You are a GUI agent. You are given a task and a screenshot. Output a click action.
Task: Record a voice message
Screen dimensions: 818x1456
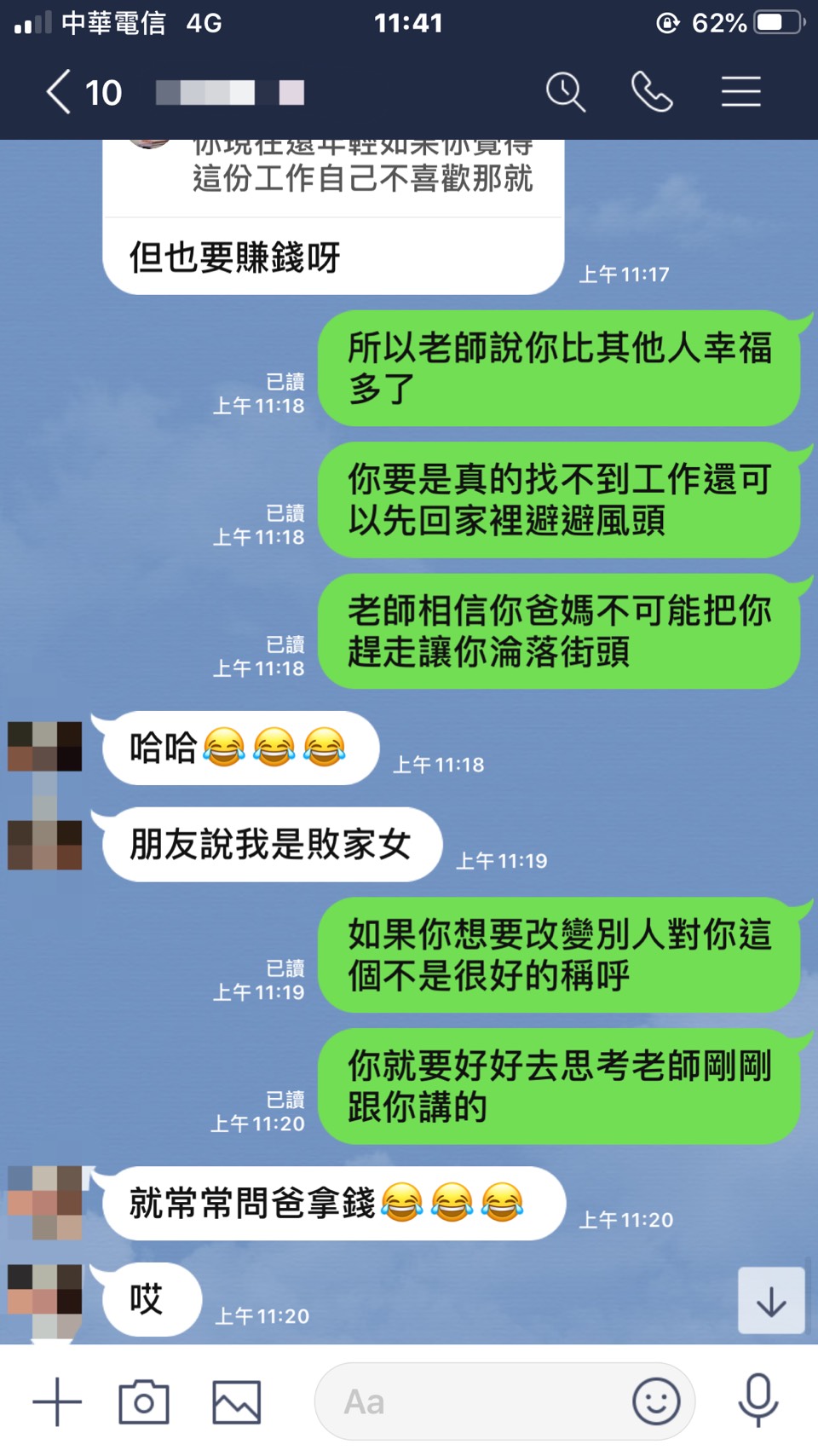758,1401
